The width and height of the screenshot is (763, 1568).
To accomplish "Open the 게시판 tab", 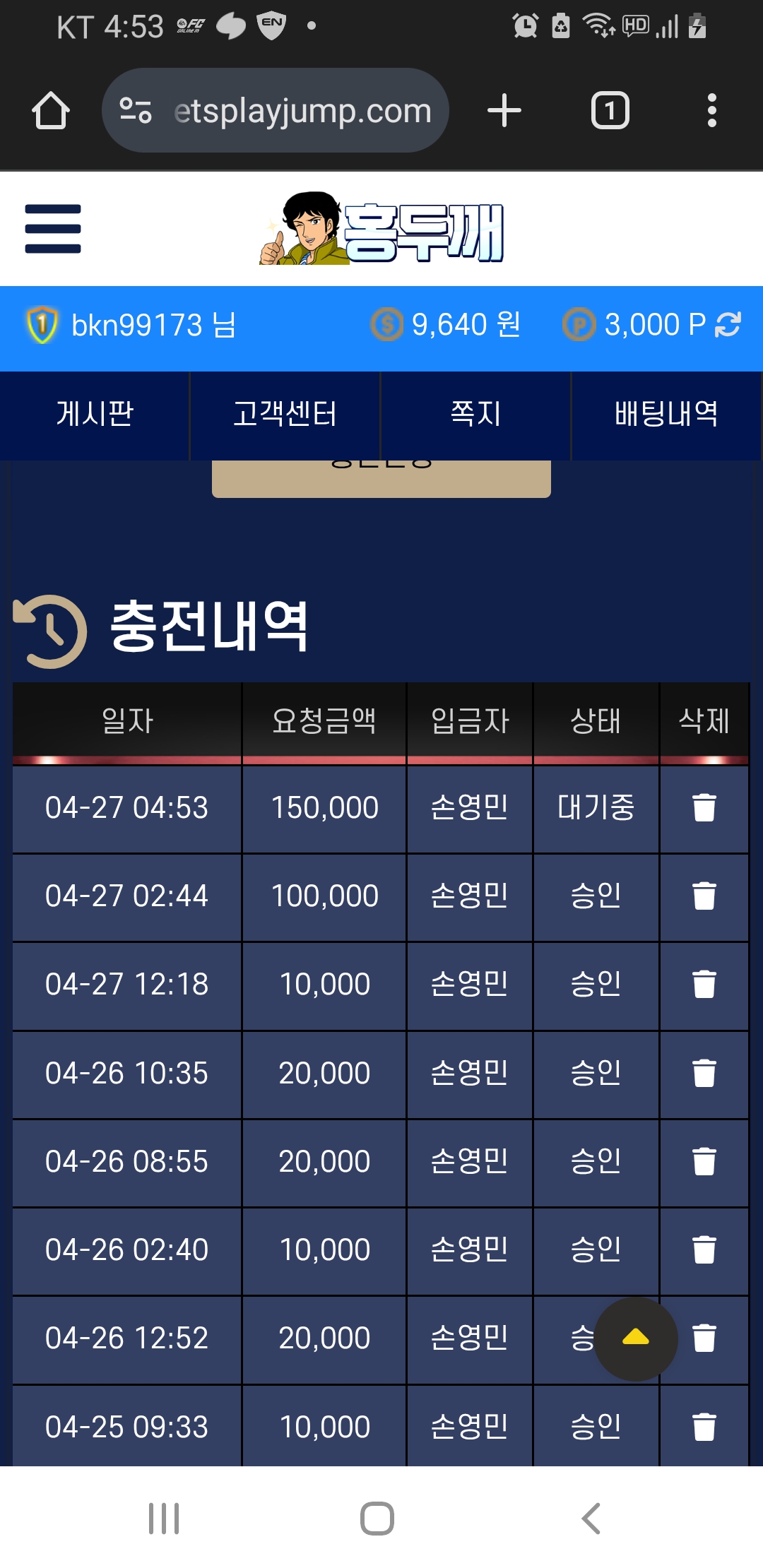I will pyautogui.click(x=95, y=415).
